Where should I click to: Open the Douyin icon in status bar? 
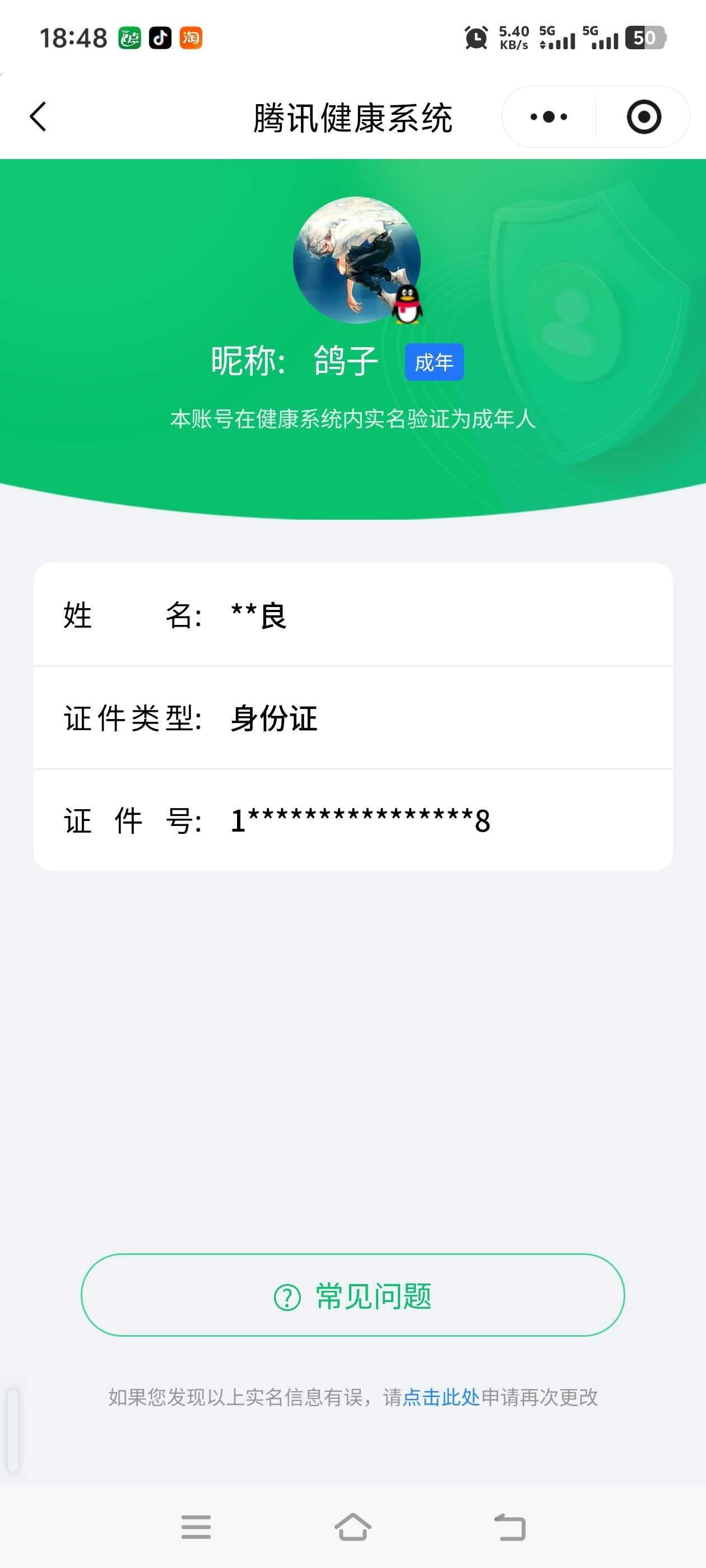(160, 39)
